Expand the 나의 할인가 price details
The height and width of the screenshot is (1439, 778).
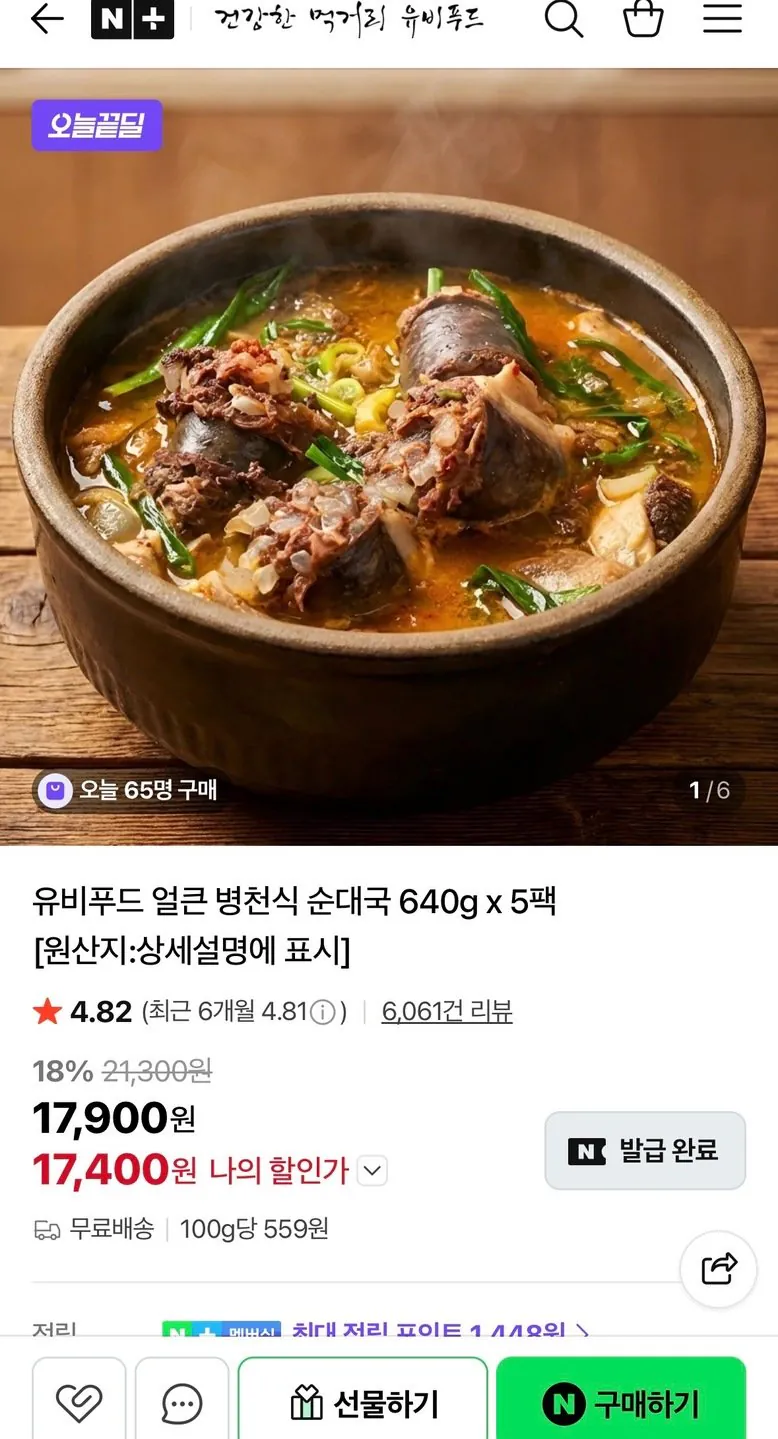[372, 1171]
